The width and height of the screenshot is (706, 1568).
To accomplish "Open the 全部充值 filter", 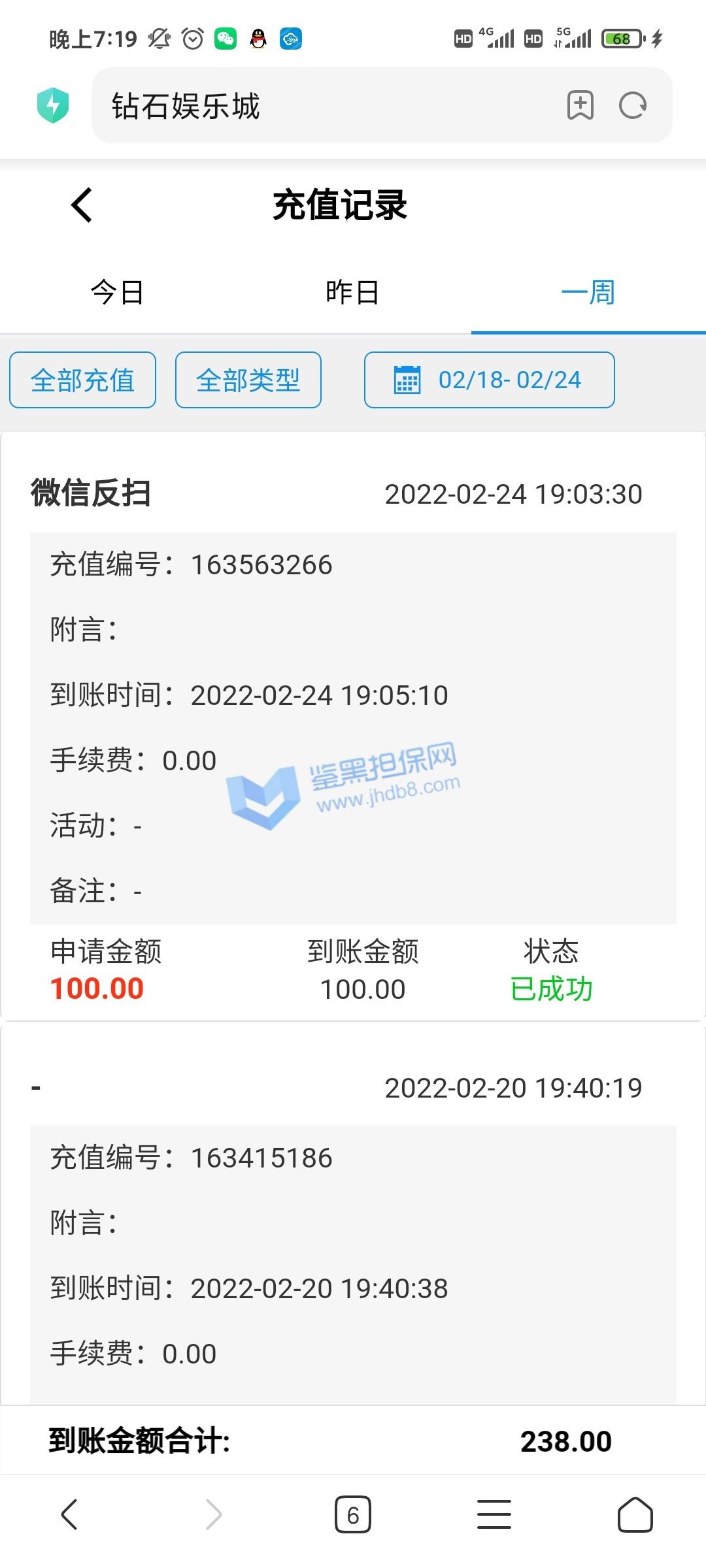I will (82, 380).
